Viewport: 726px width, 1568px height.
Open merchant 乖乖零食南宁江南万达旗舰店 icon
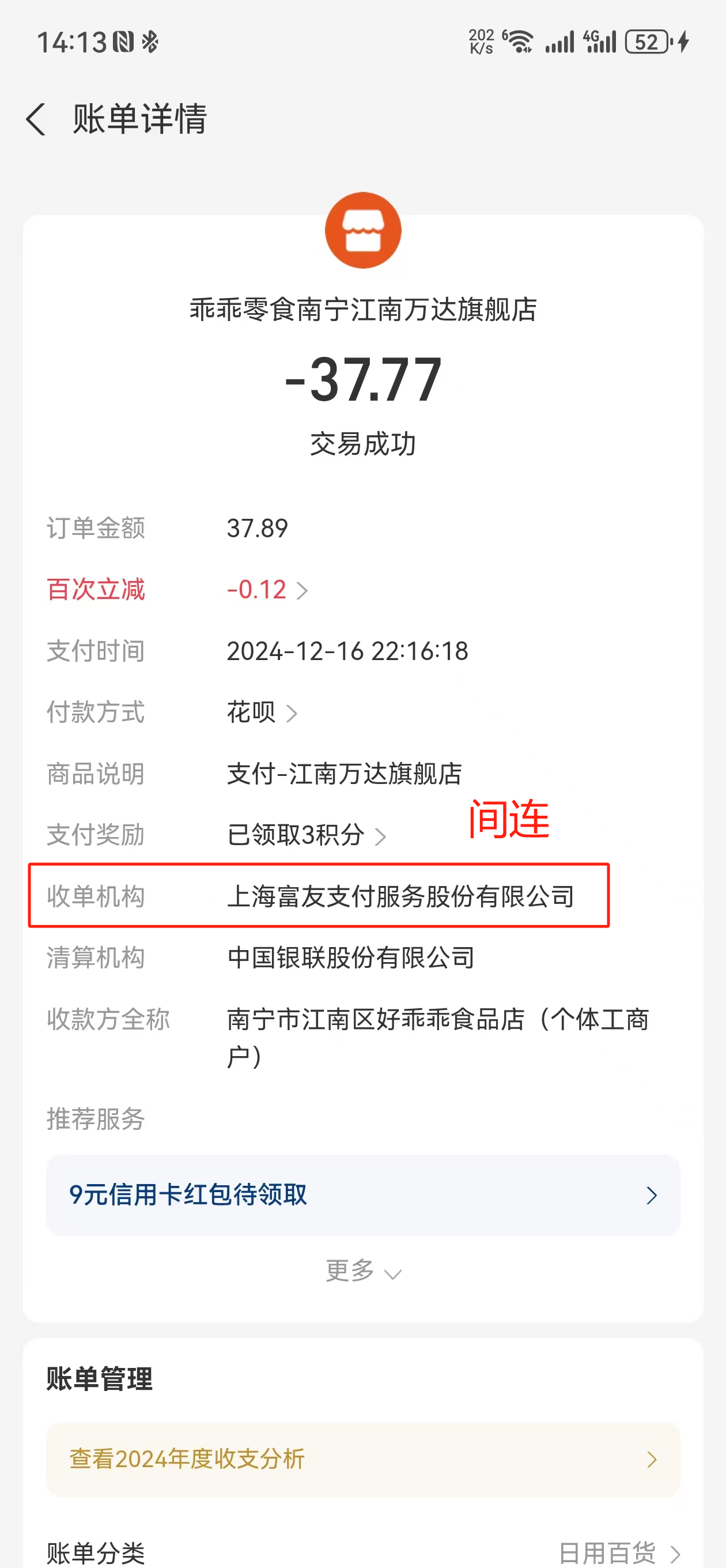pos(364,231)
